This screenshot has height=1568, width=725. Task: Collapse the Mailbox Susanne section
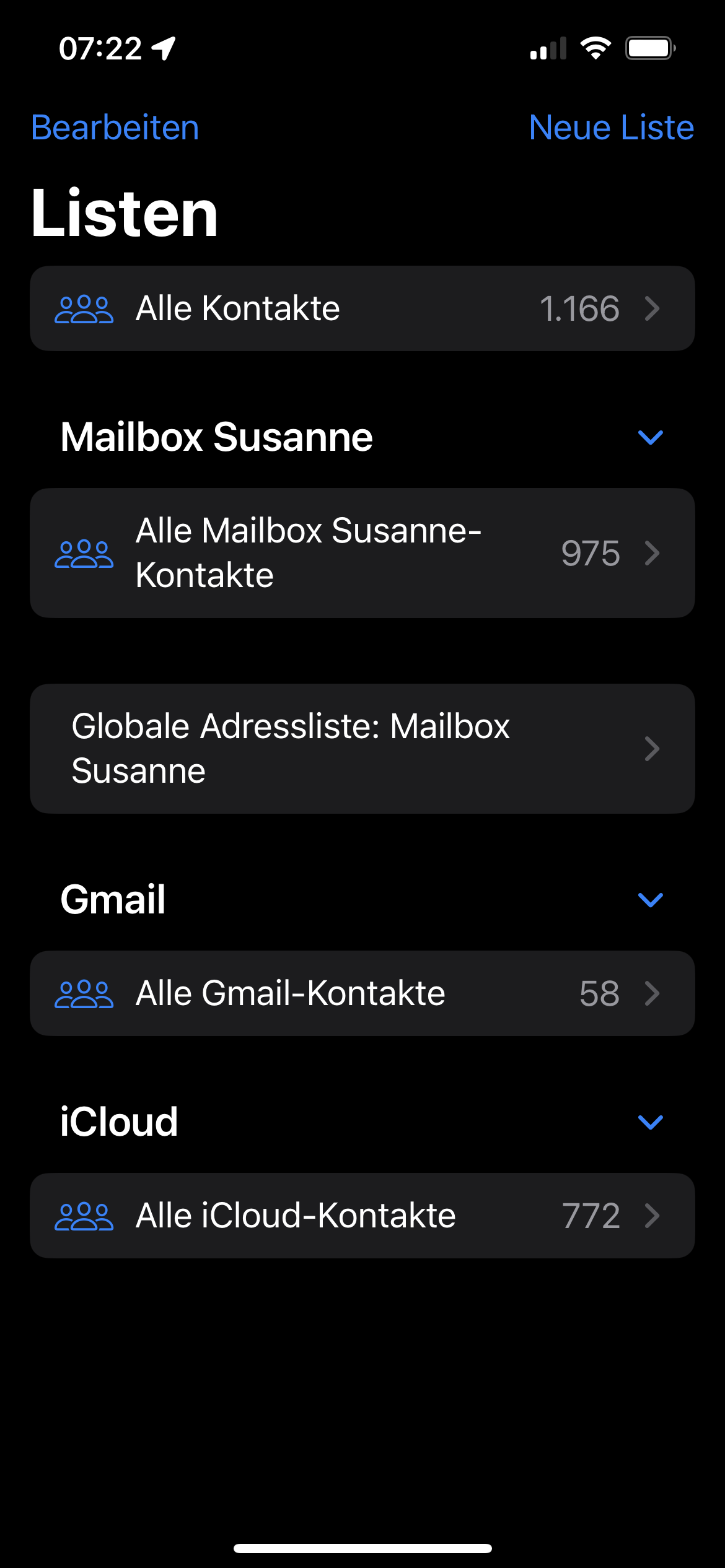(x=650, y=438)
